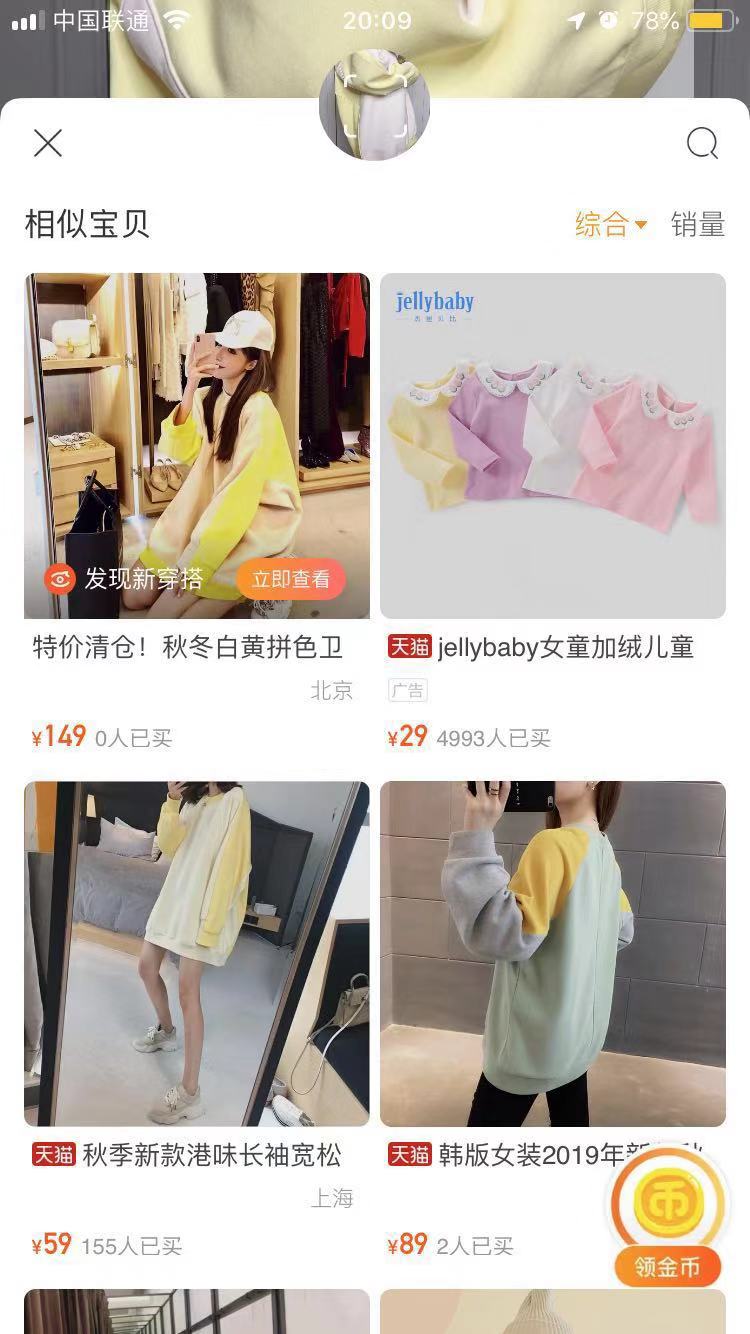Close the similar items panel

coord(47,143)
